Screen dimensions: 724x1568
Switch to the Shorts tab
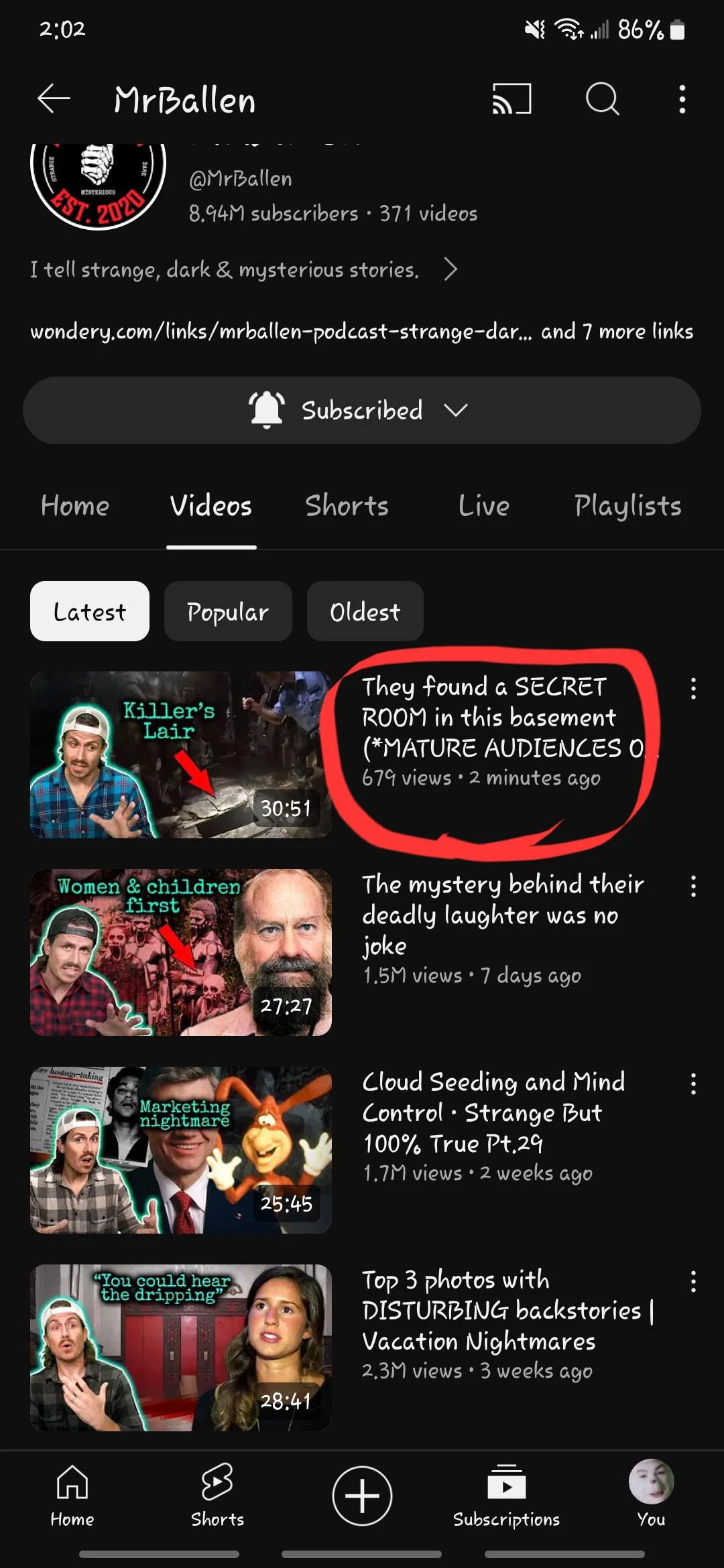347,506
